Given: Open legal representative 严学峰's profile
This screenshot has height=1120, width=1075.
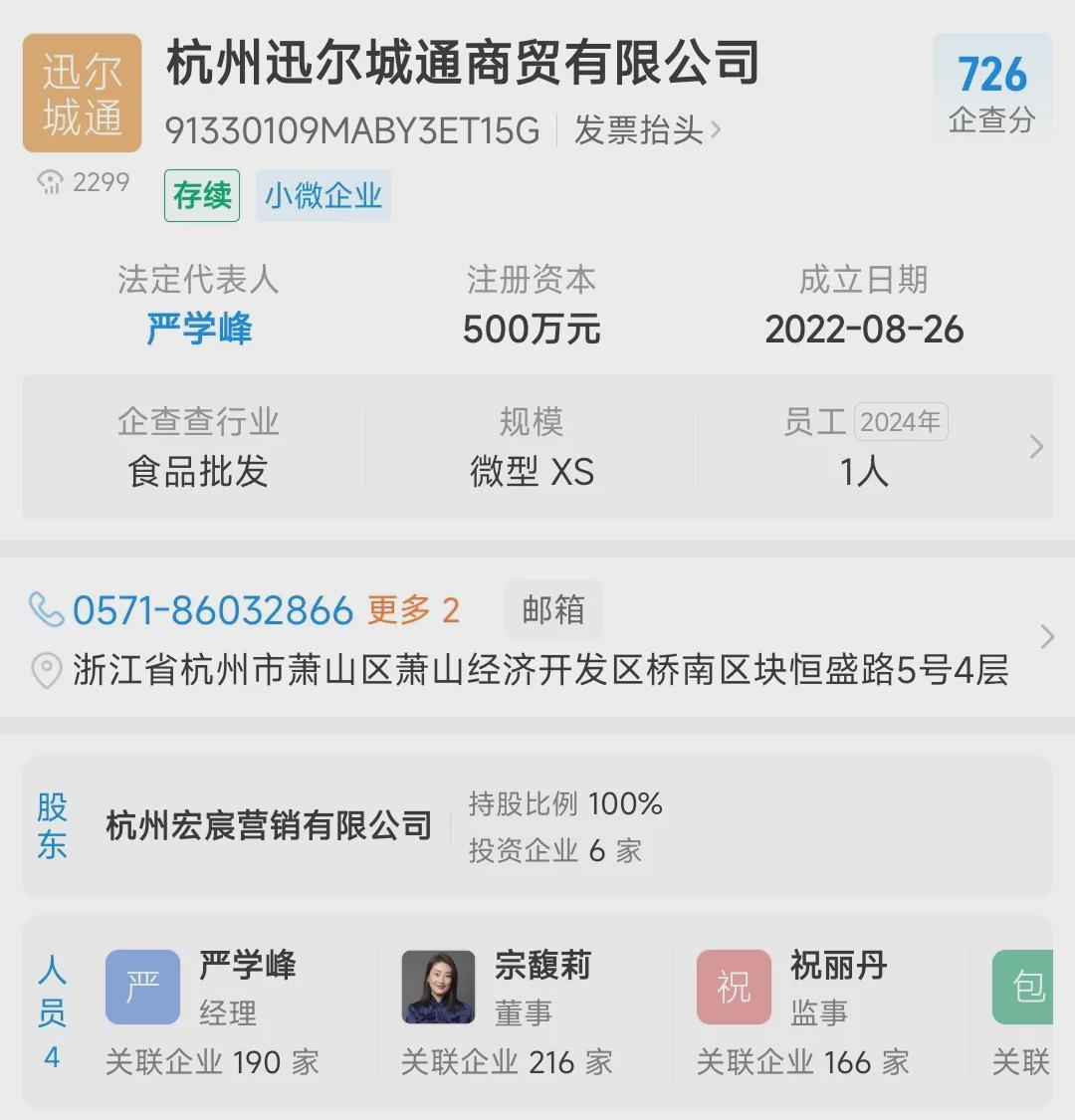Looking at the screenshot, I should tap(199, 329).
